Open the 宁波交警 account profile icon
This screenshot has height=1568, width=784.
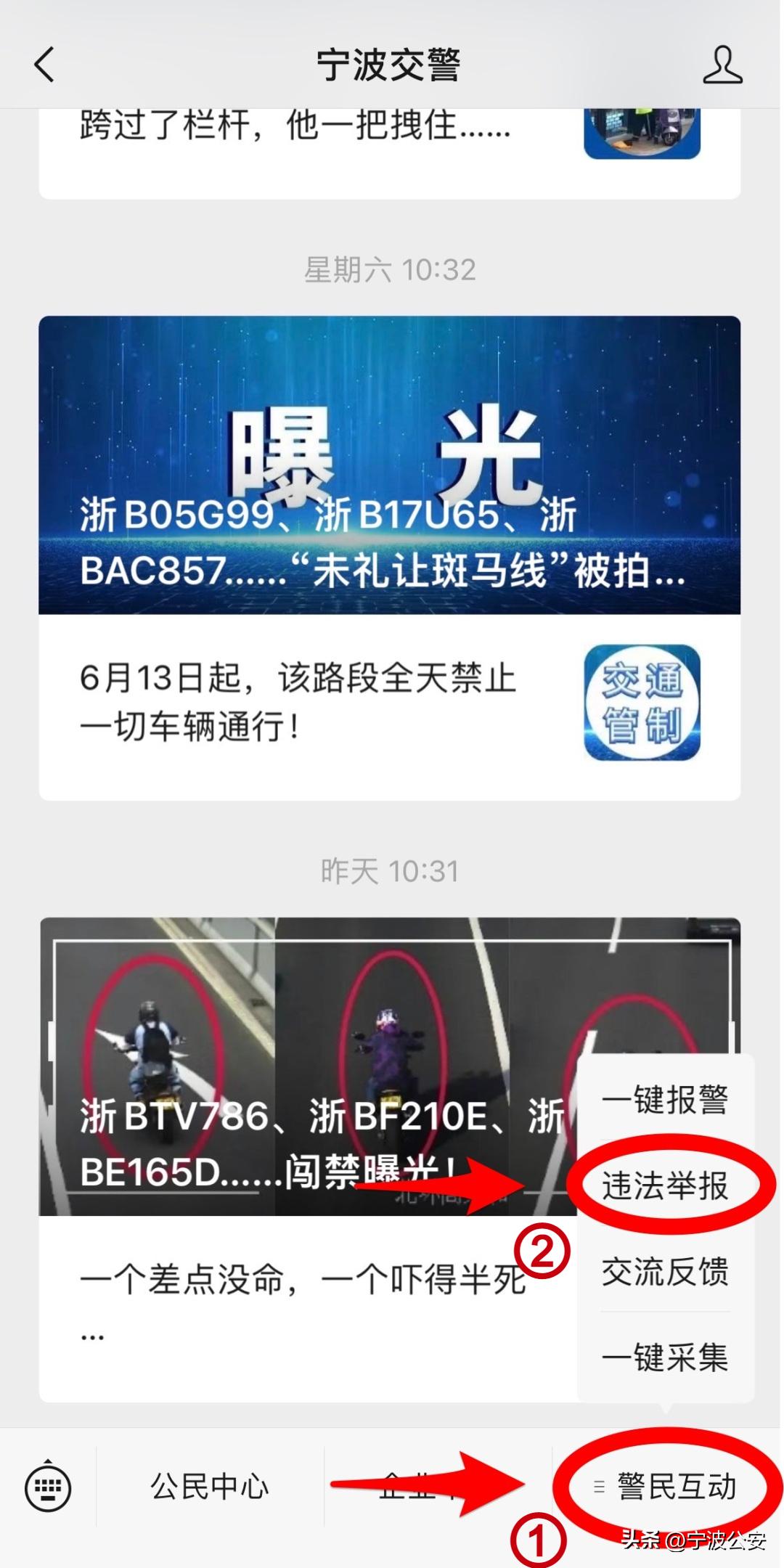coord(722,65)
